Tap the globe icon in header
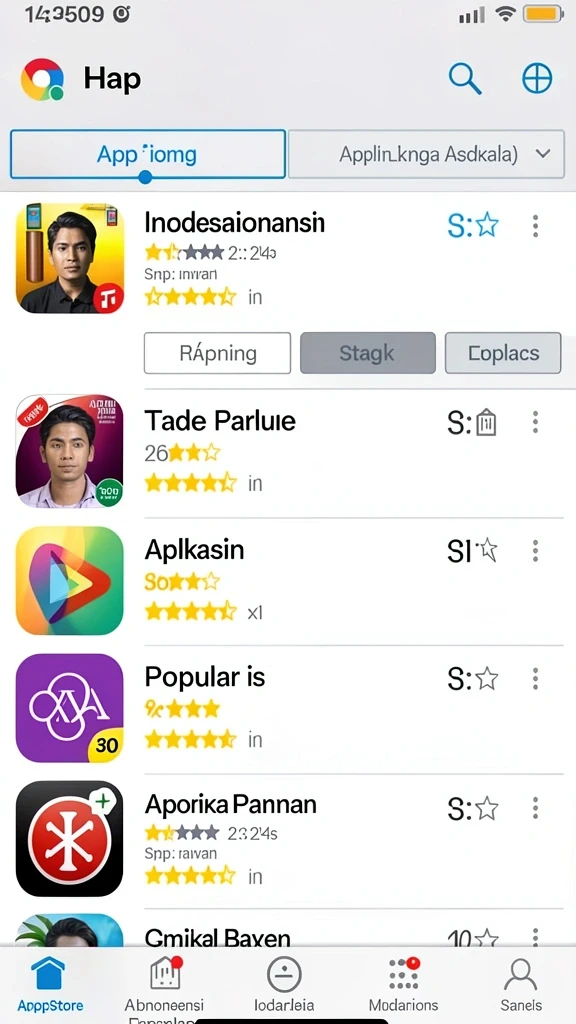 point(537,79)
